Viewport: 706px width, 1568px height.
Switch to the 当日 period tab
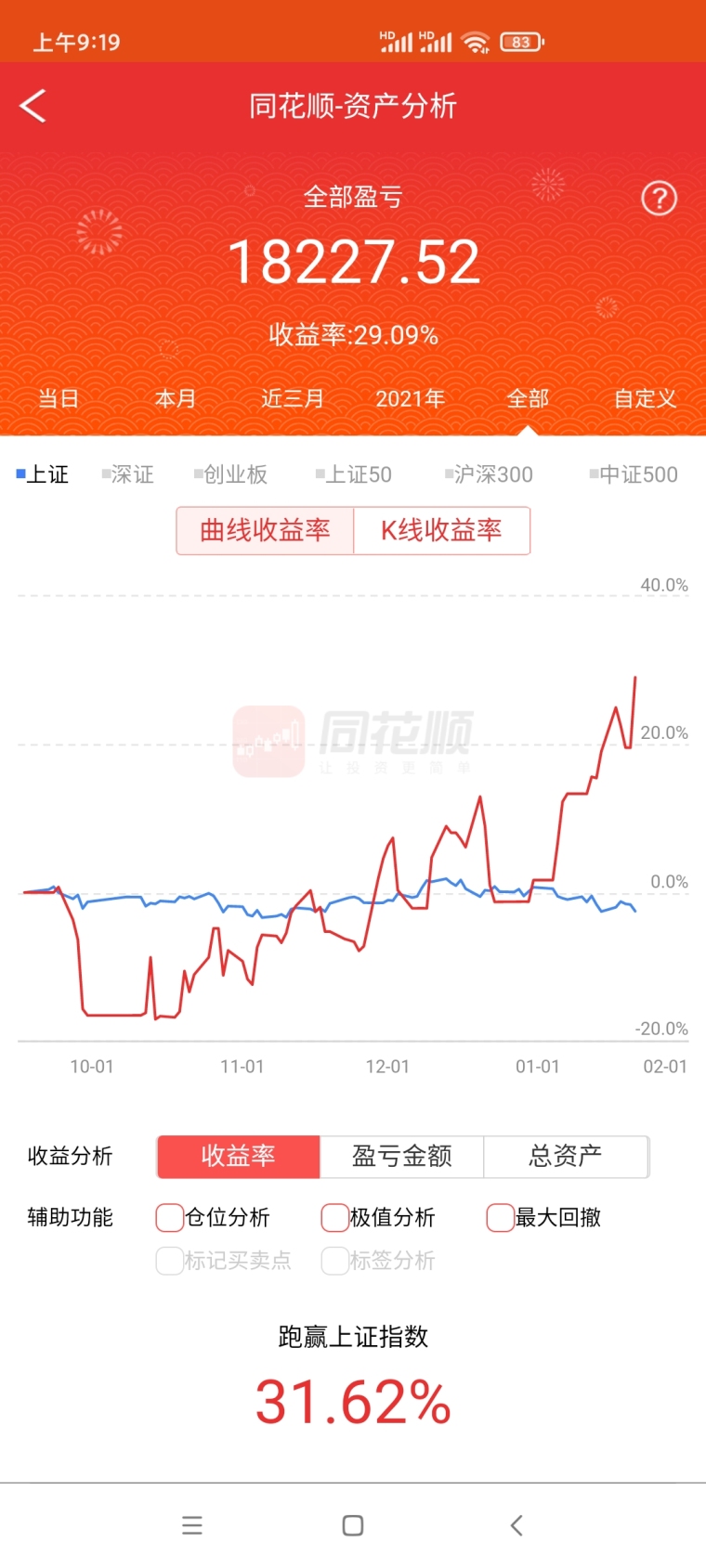pyautogui.click(x=58, y=398)
